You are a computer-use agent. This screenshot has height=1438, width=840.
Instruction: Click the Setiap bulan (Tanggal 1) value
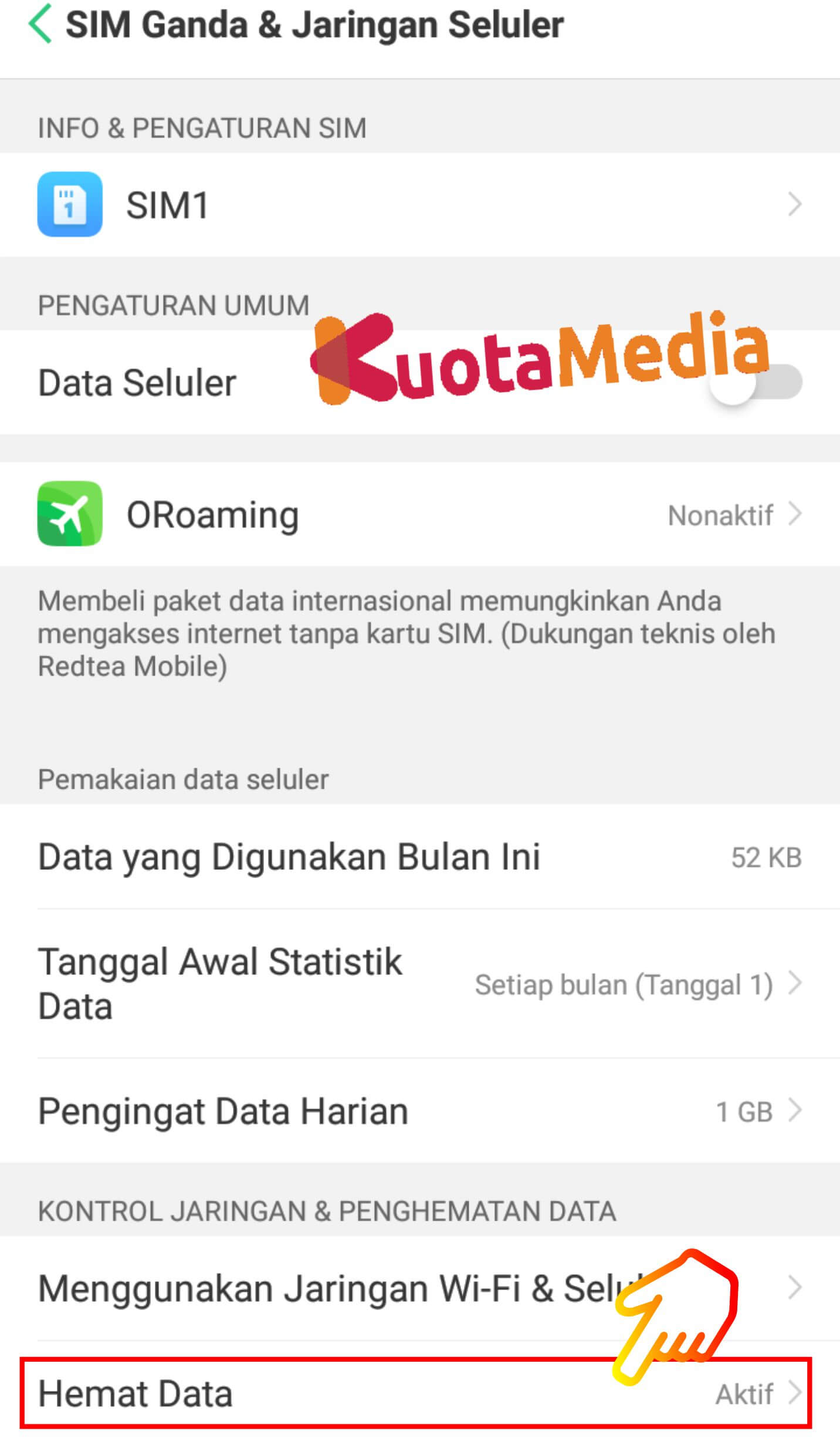coord(624,984)
